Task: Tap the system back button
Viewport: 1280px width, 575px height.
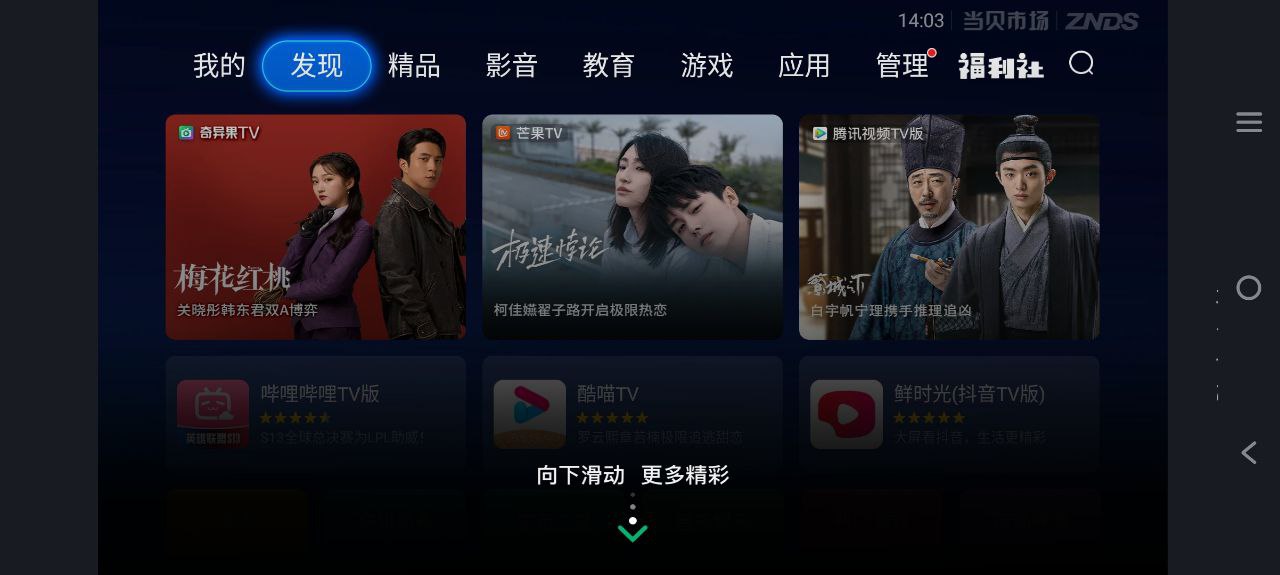Action: [1249, 453]
